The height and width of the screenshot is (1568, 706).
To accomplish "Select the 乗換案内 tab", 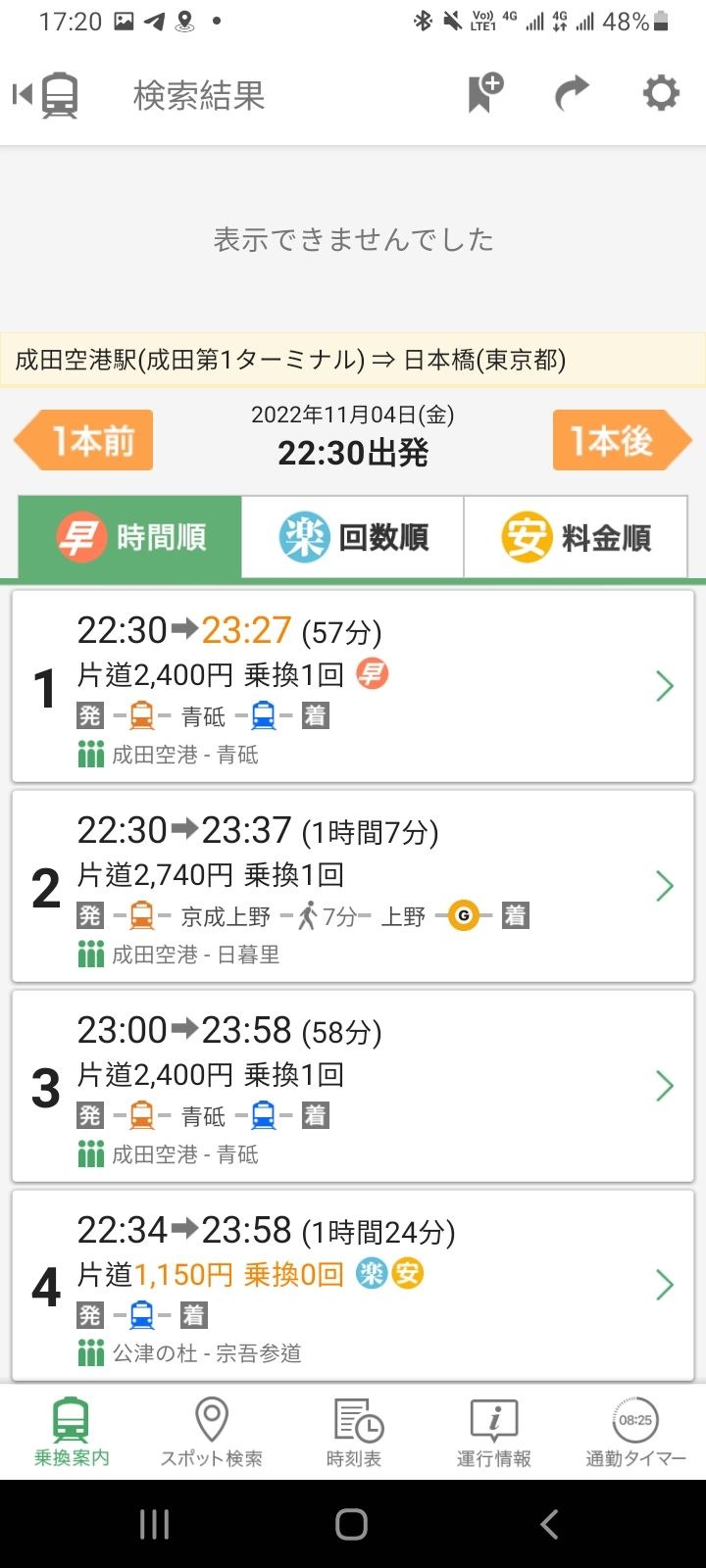I will (72, 1432).
